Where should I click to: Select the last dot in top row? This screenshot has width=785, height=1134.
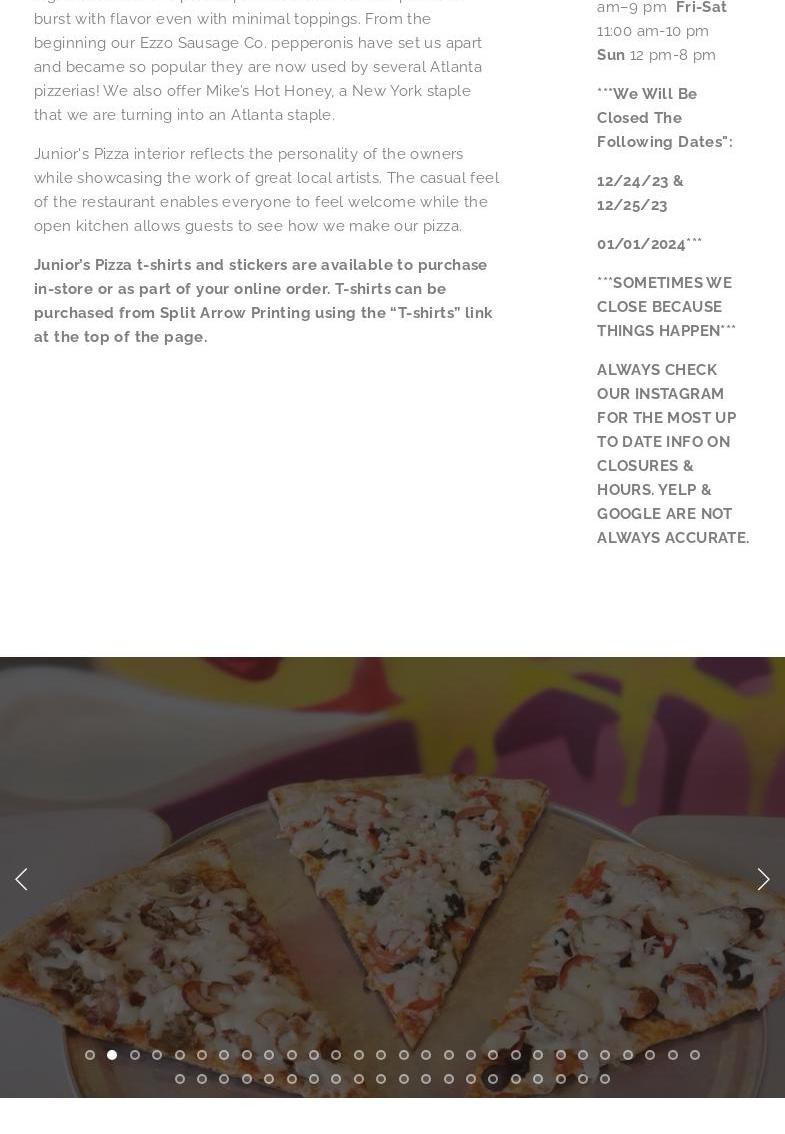click(x=695, y=1055)
